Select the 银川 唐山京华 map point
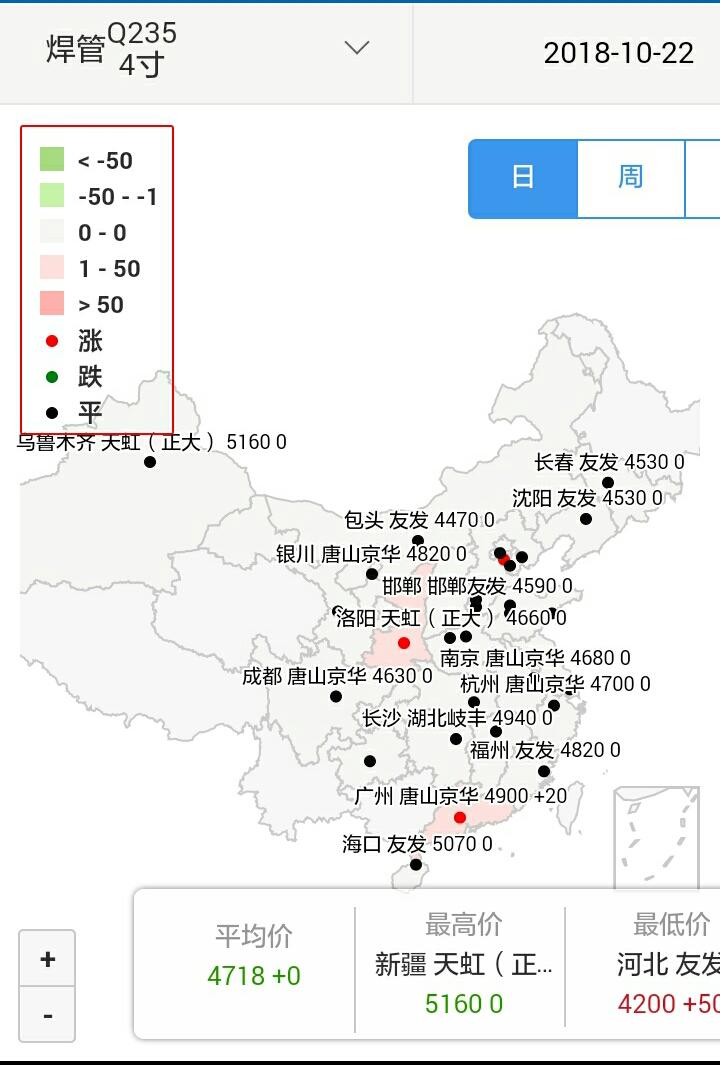The image size is (720, 1065). pyautogui.click(x=372, y=574)
